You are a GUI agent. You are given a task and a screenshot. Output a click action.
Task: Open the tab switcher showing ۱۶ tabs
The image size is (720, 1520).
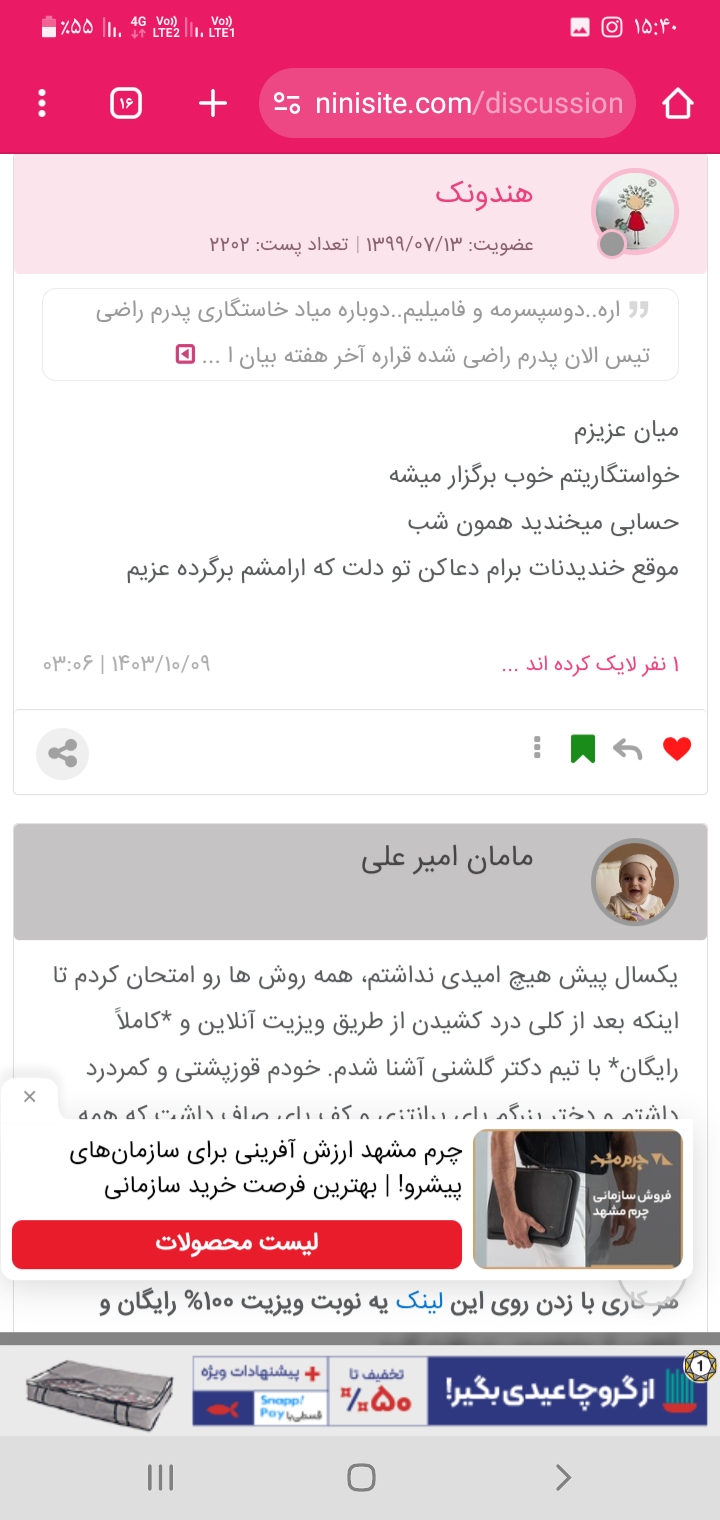(x=126, y=103)
